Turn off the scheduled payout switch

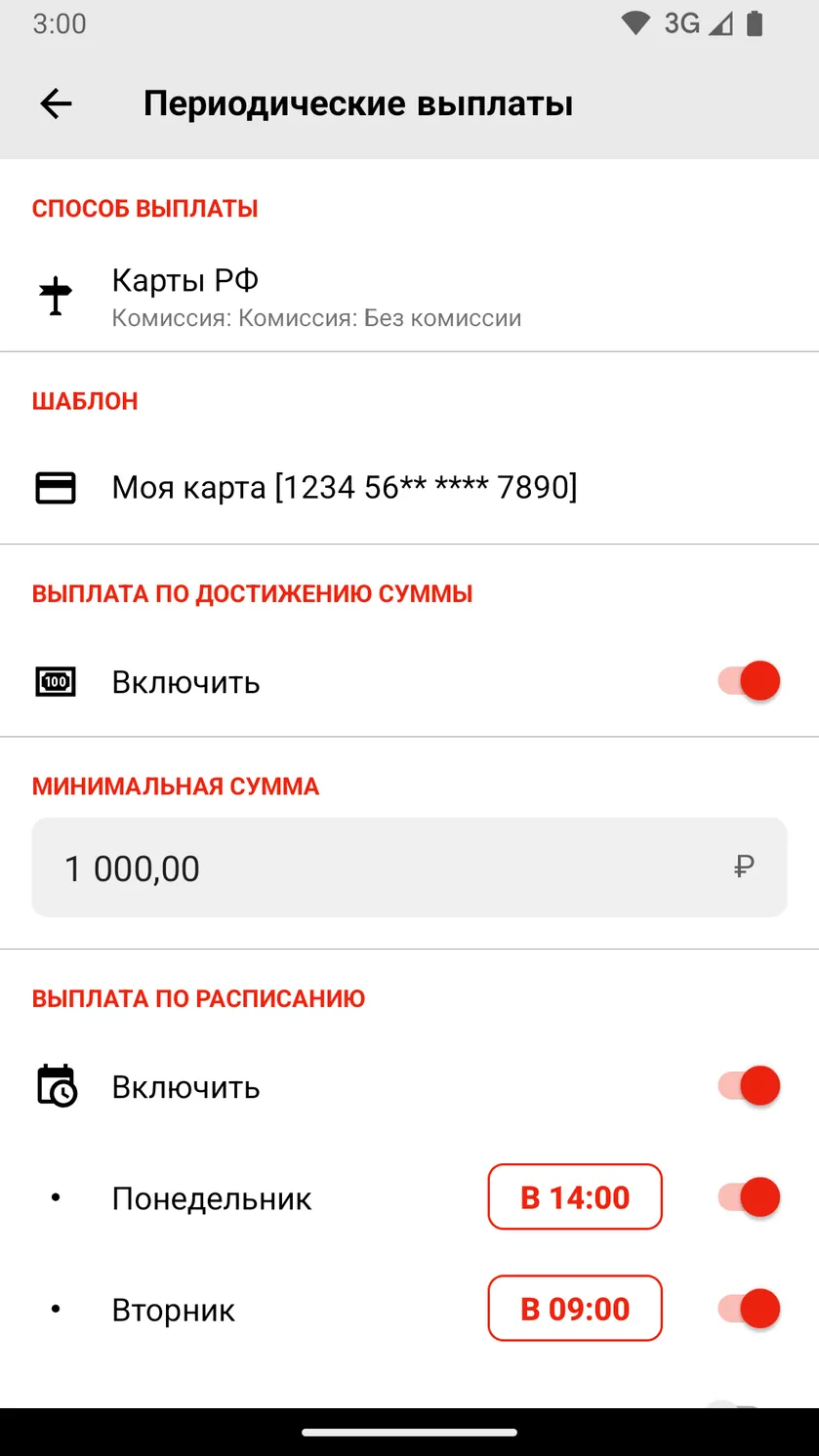(749, 1086)
